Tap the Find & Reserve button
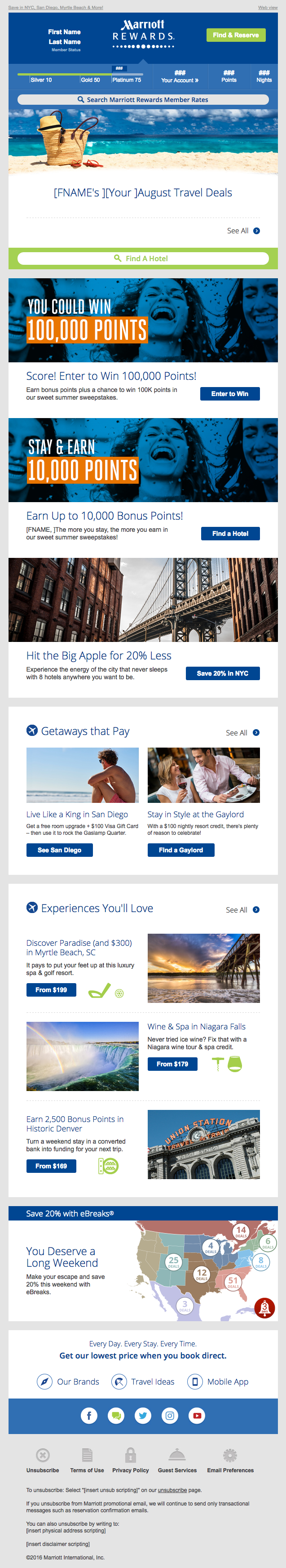This screenshot has width=286, height=1568. (236, 36)
